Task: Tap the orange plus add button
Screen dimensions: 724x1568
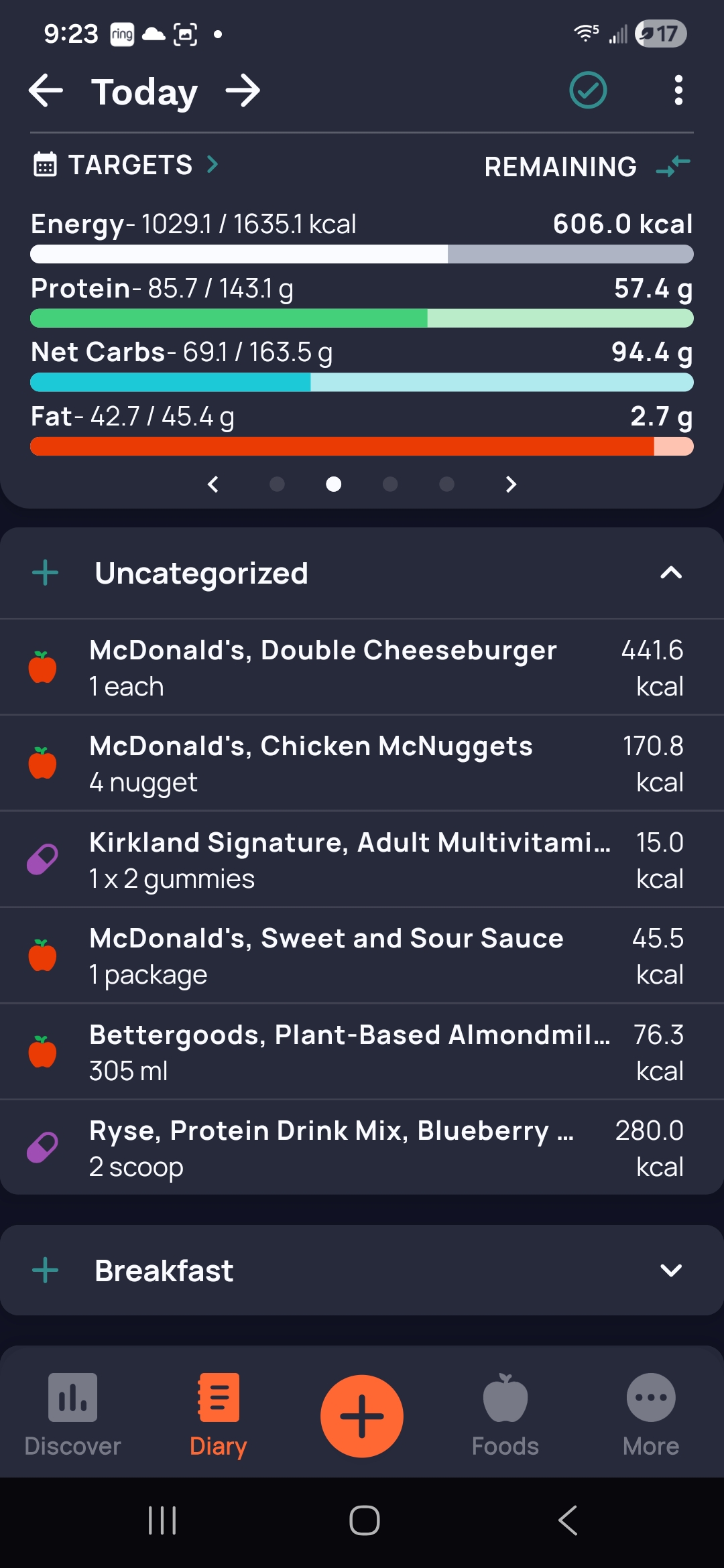Action: click(362, 1416)
